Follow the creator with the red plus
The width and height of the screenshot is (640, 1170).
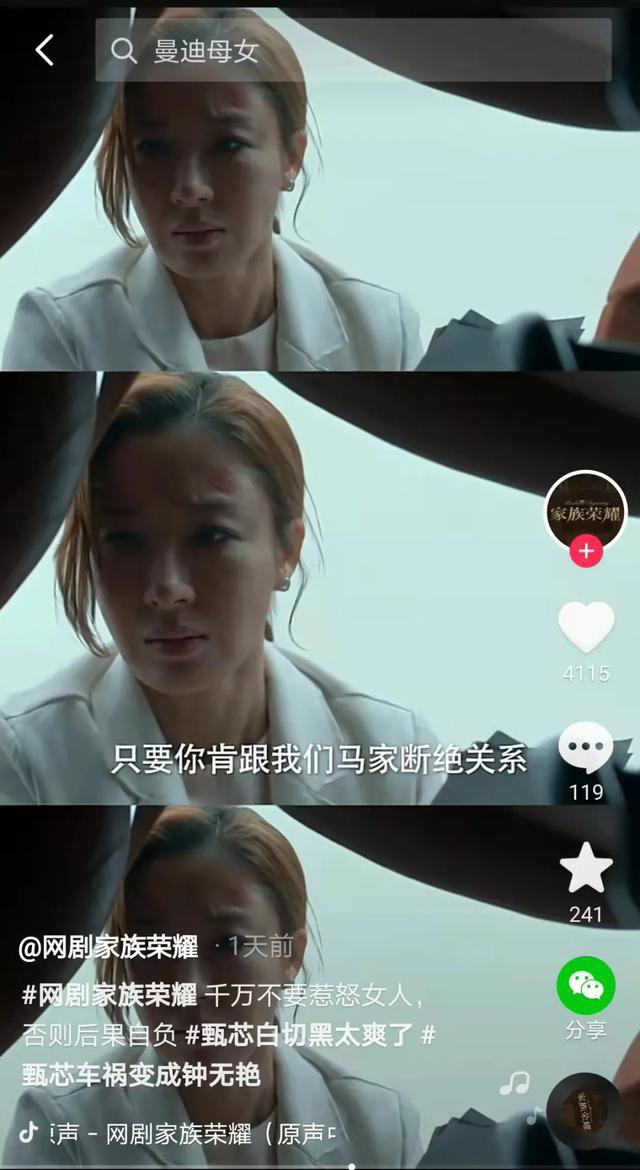click(x=586, y=551)
